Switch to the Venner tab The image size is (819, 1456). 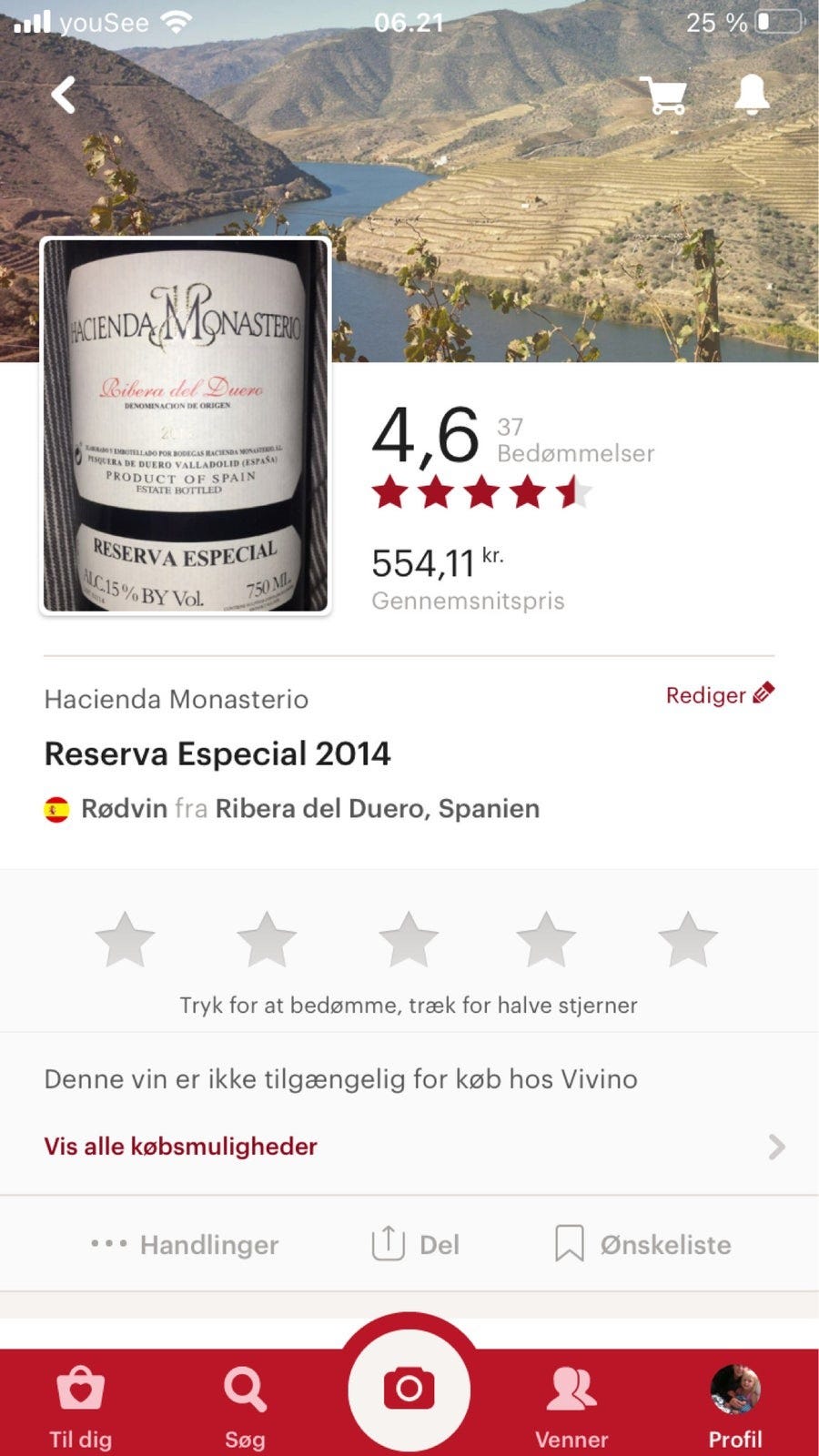(571, 1406)
